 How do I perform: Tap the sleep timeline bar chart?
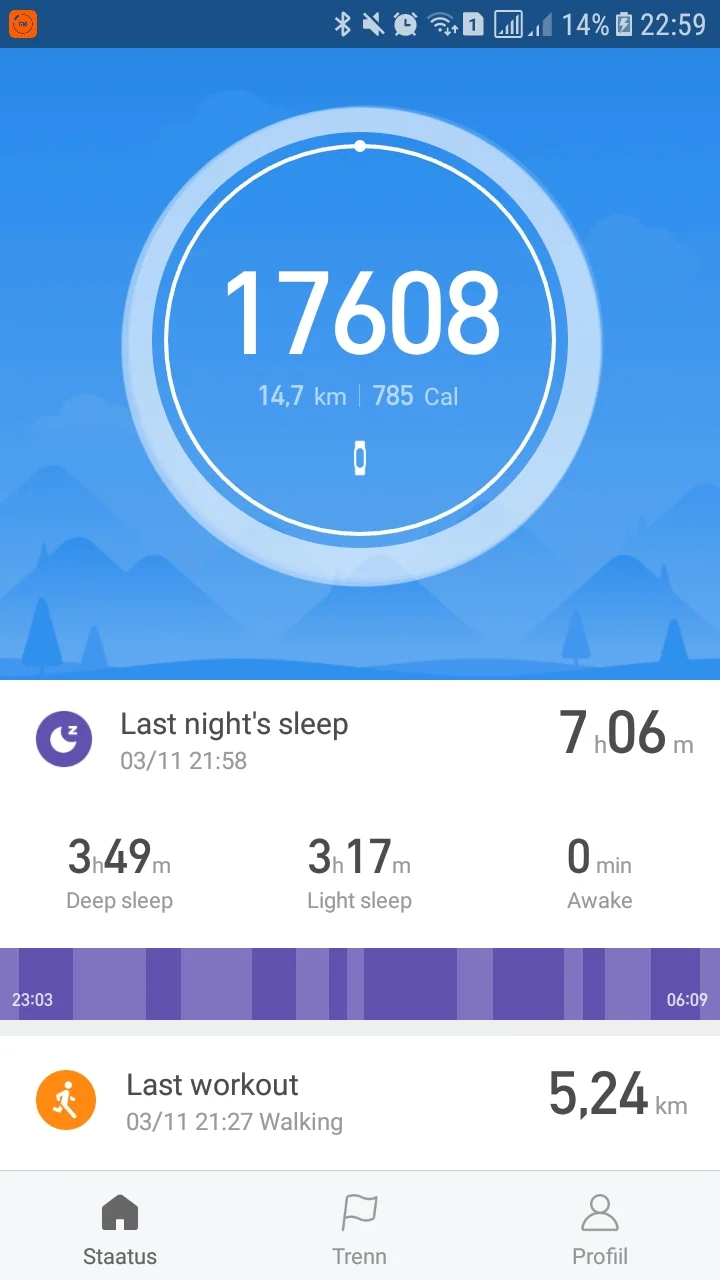360,983
